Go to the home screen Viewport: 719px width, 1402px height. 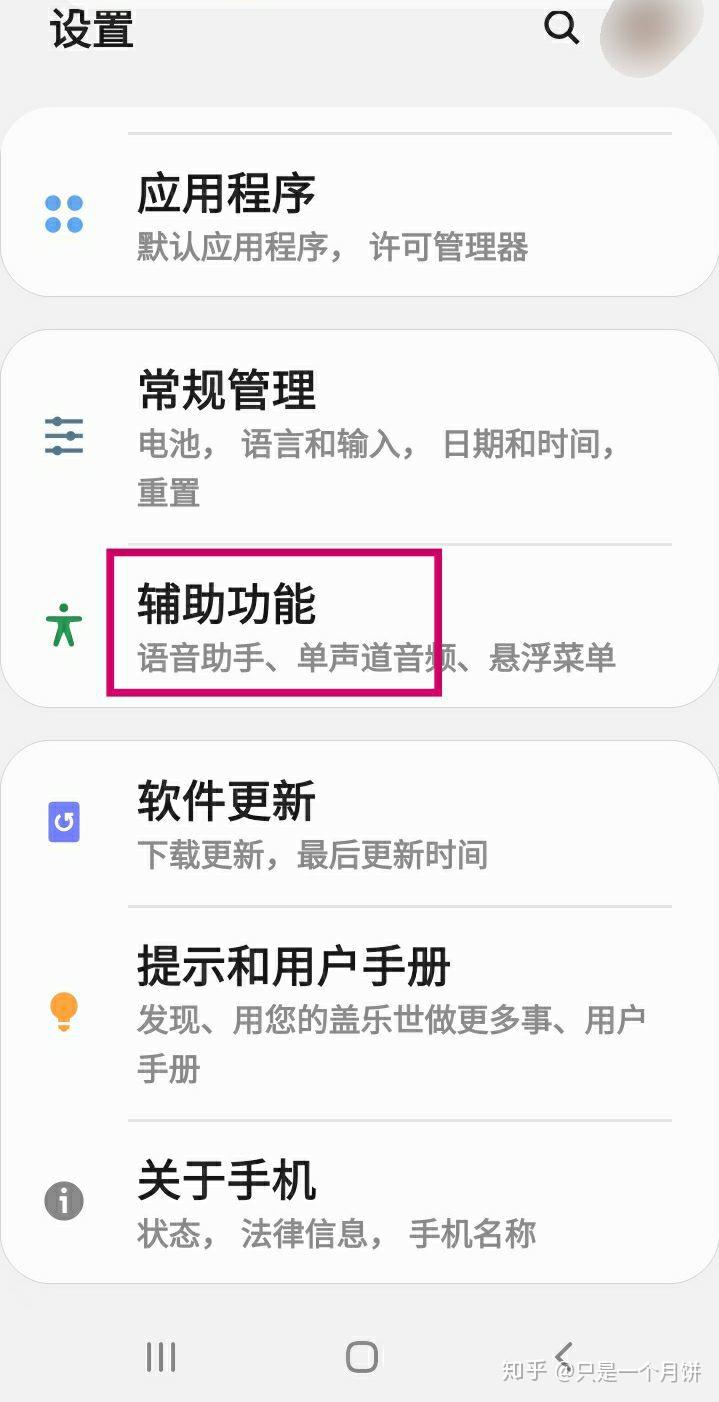361,1356
